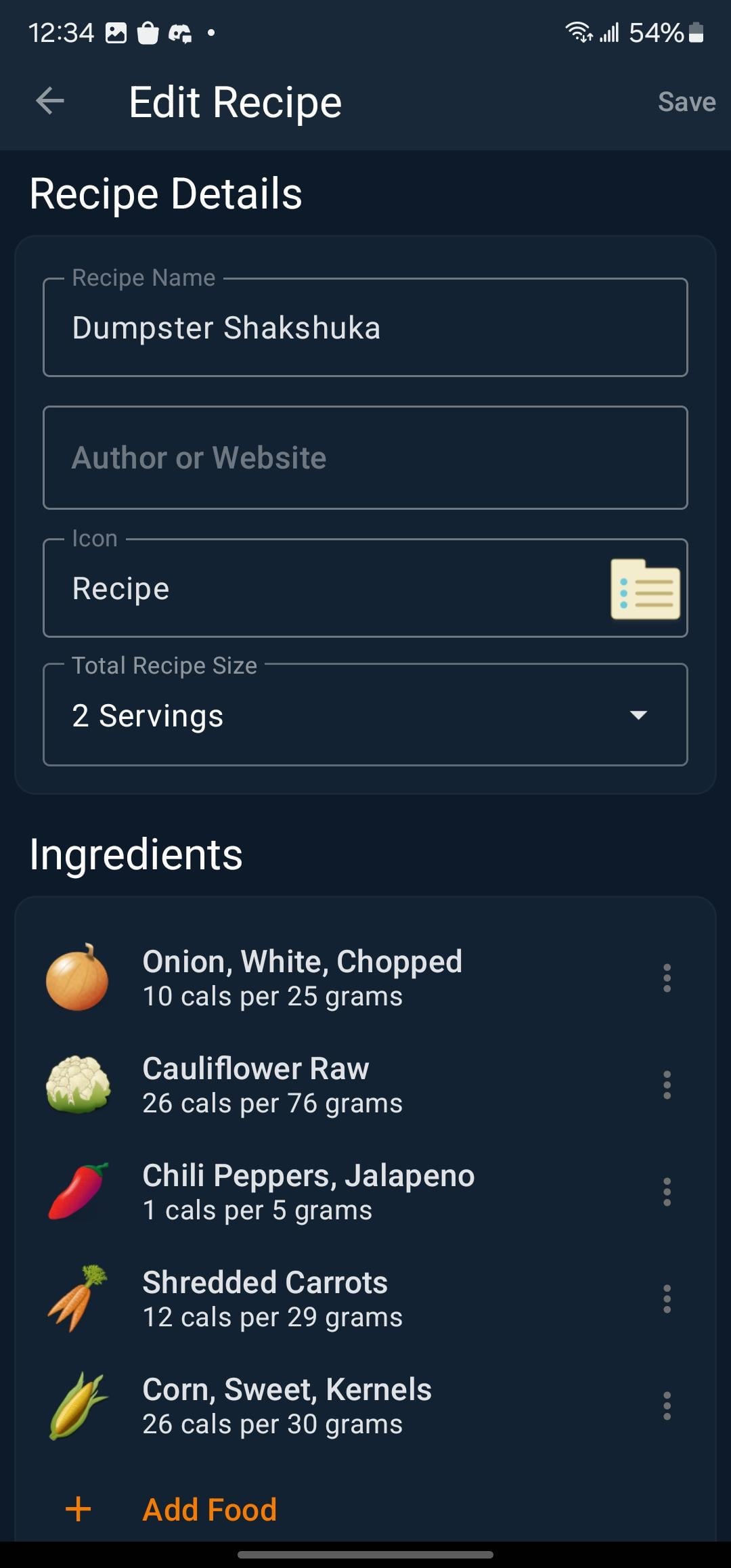Open options for Shredded Carrots
Screen dimensions: 731x1568
tap(667, 1299)
